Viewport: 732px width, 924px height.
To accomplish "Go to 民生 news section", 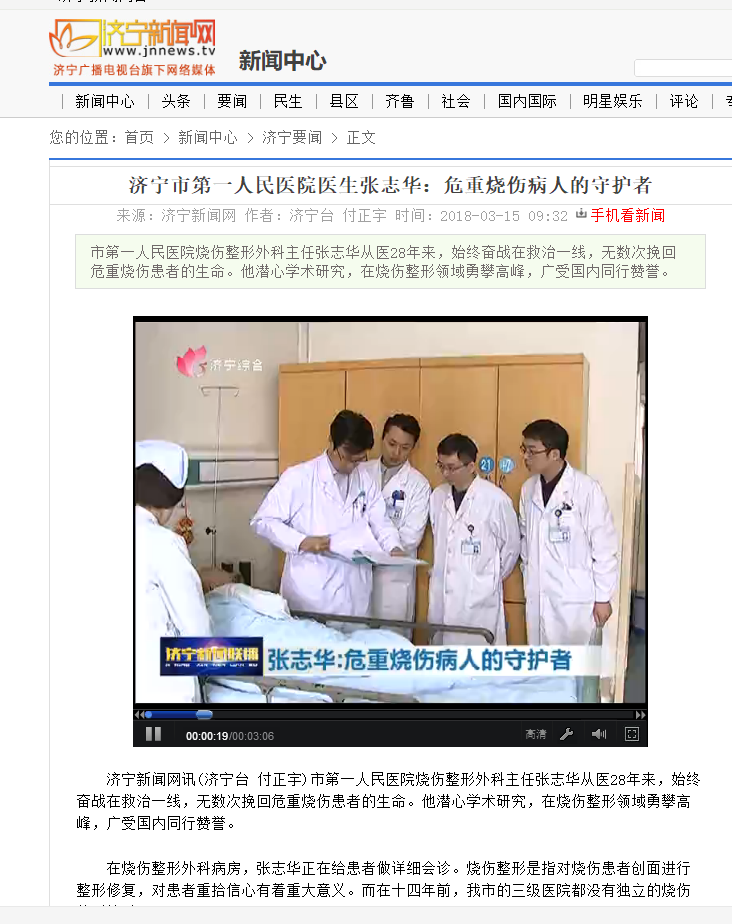I will [x=288, y=101].
